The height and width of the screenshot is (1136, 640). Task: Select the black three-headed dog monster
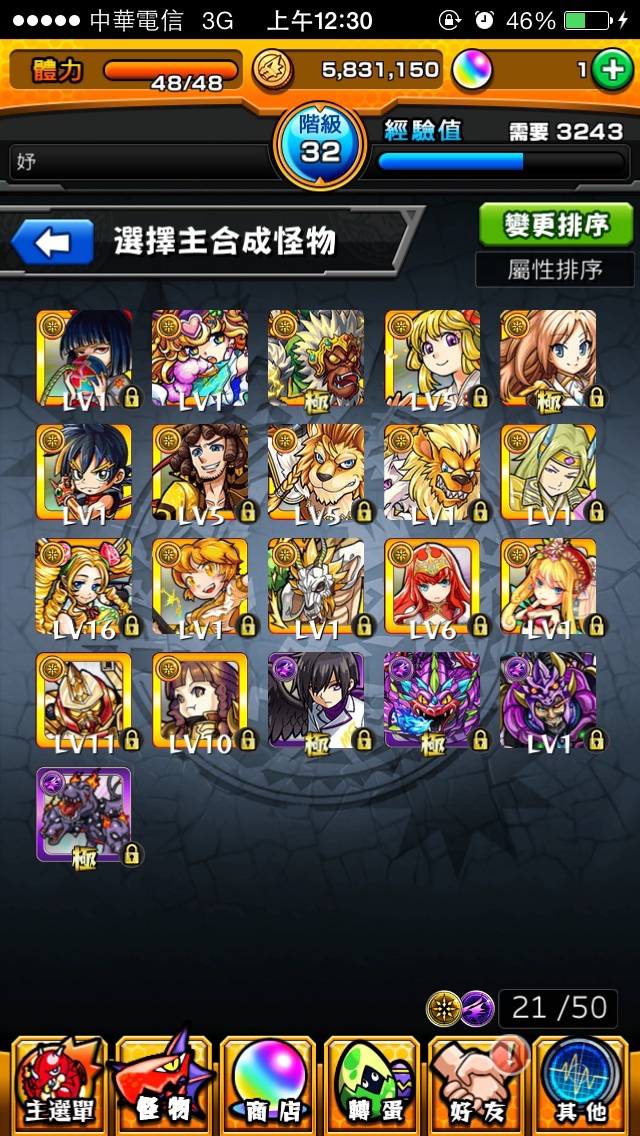click(x=84, y=814)
